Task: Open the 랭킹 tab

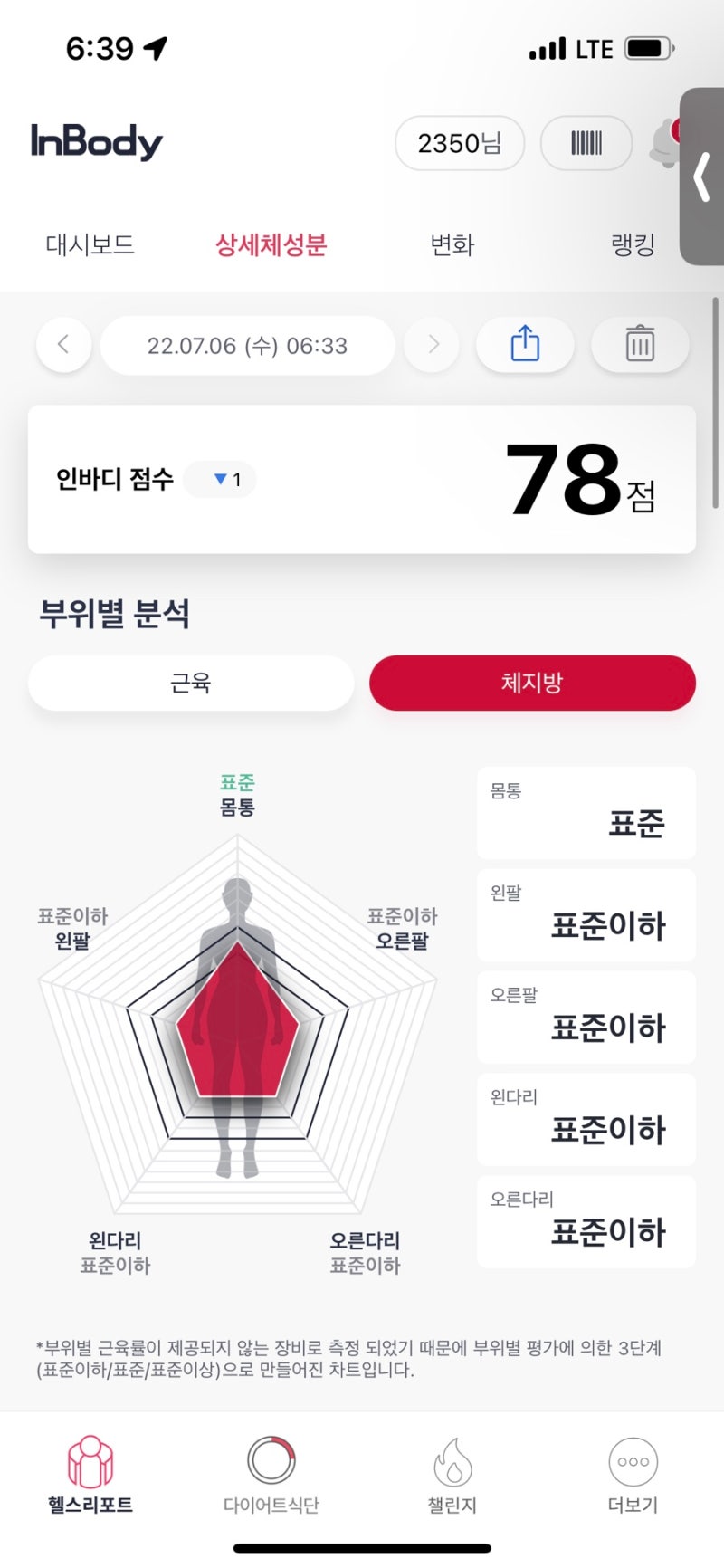Action: pos(633,244)
